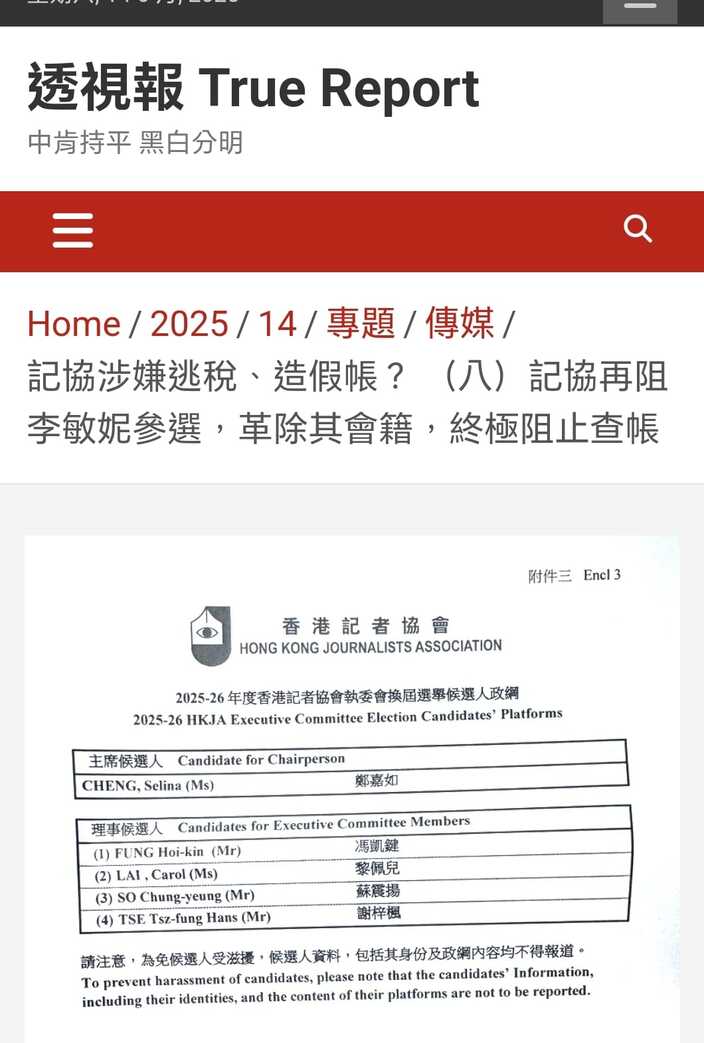Open the 透視報 True Report site title
This screenshot has width=704, height=1043.
click(253, 87)
